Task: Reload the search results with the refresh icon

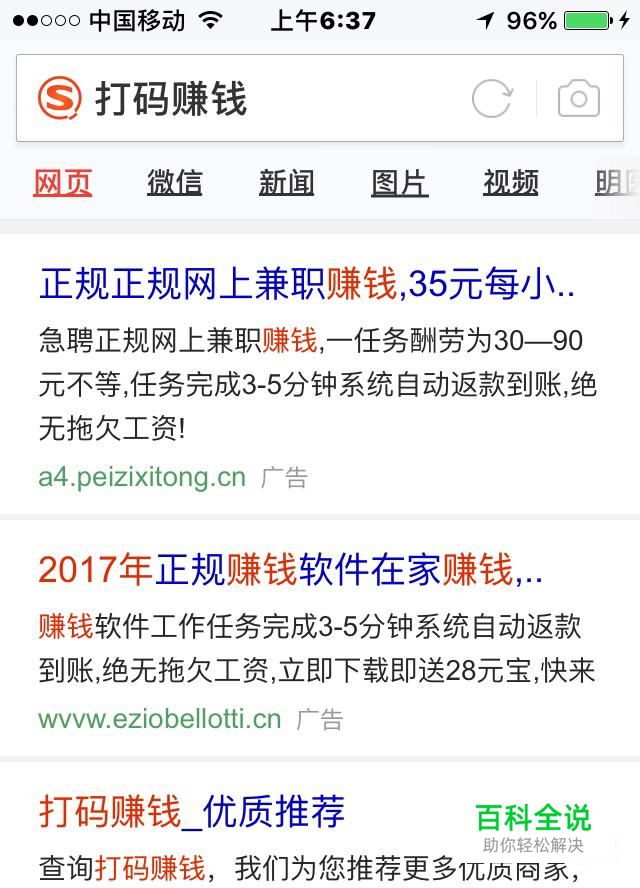Action: tap(492, 99)
